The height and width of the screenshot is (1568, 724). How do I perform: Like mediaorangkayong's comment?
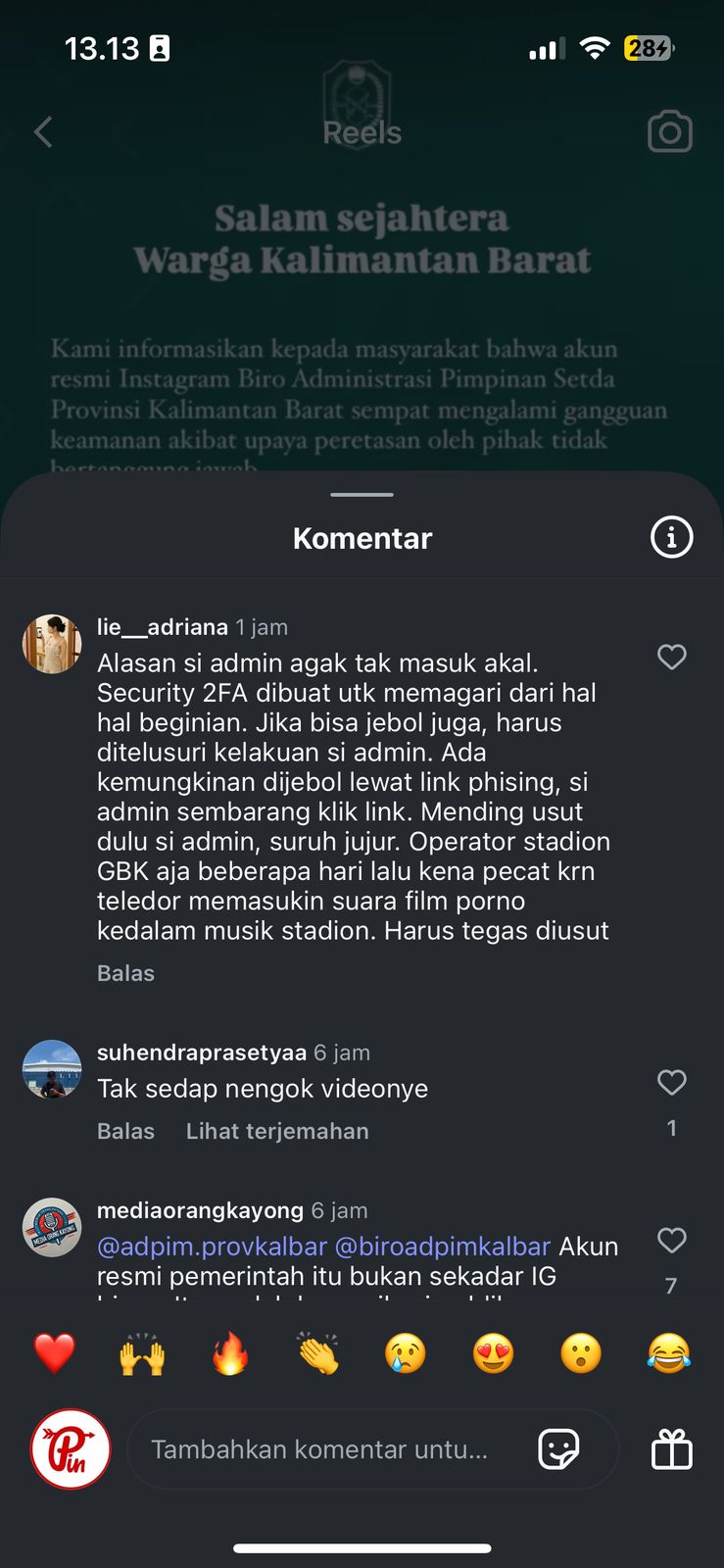pyautogui.click(x=671, y=1240)
